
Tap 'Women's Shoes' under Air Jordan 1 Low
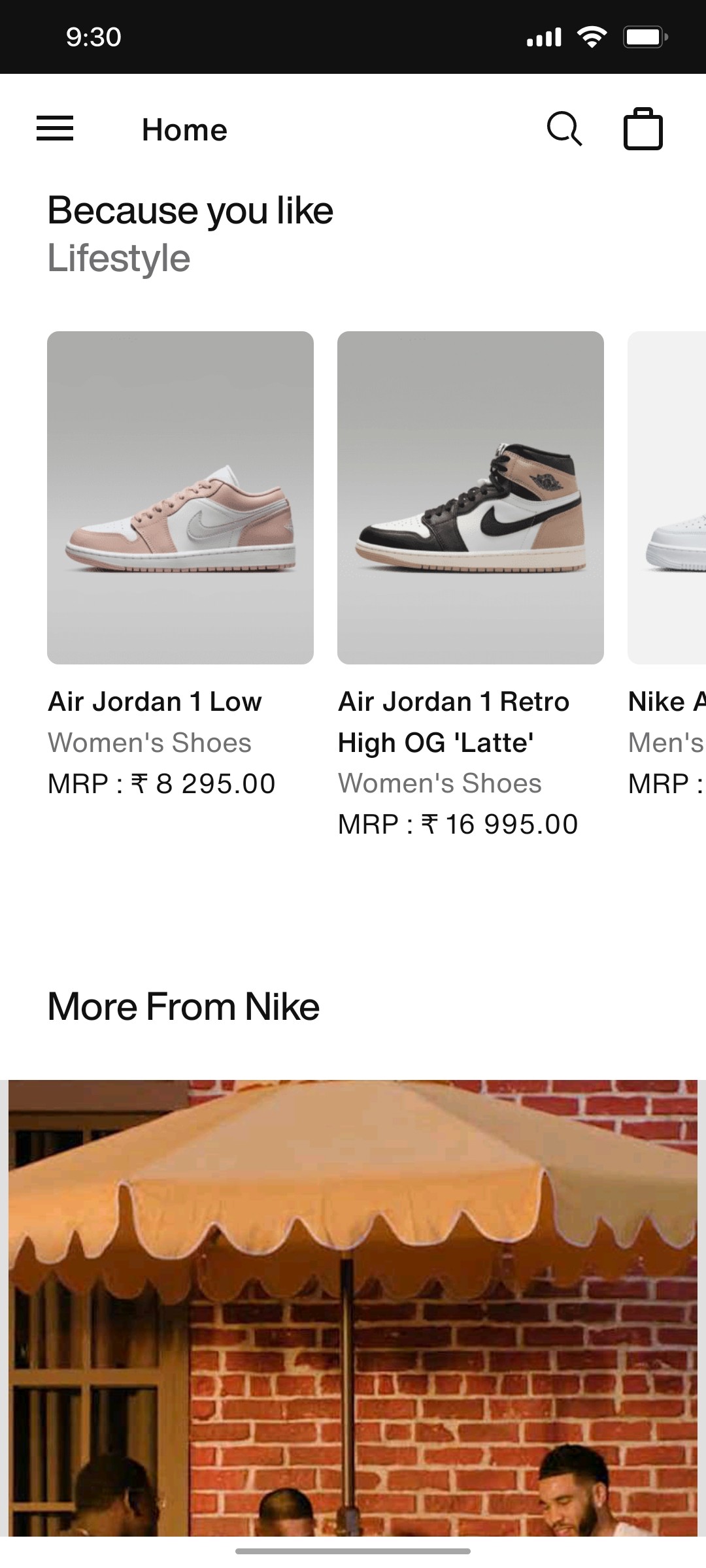pos(151,742)
